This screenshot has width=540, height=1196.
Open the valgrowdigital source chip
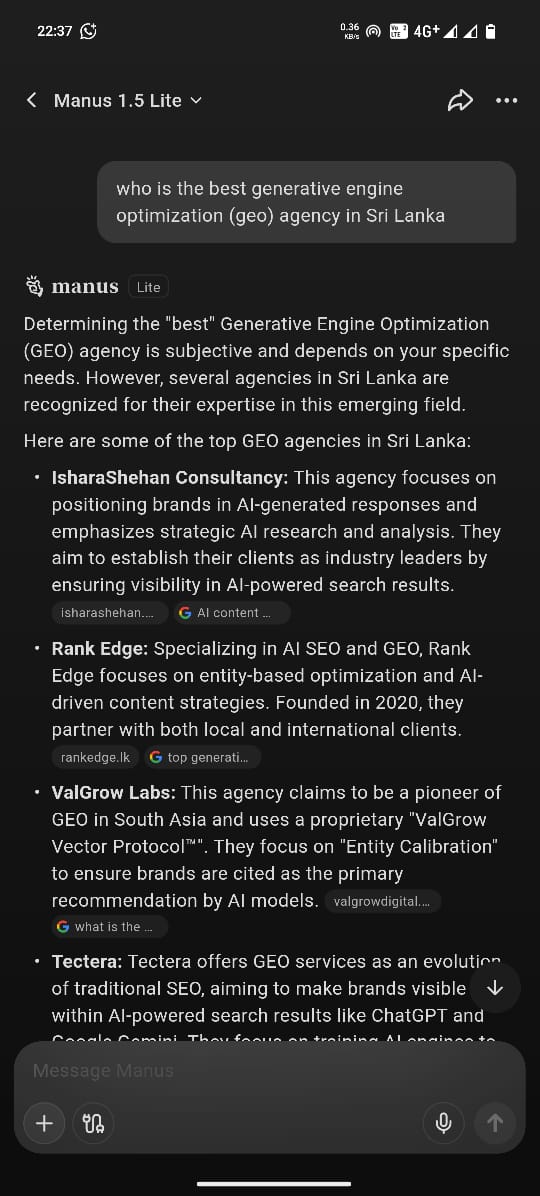[382, 901]
